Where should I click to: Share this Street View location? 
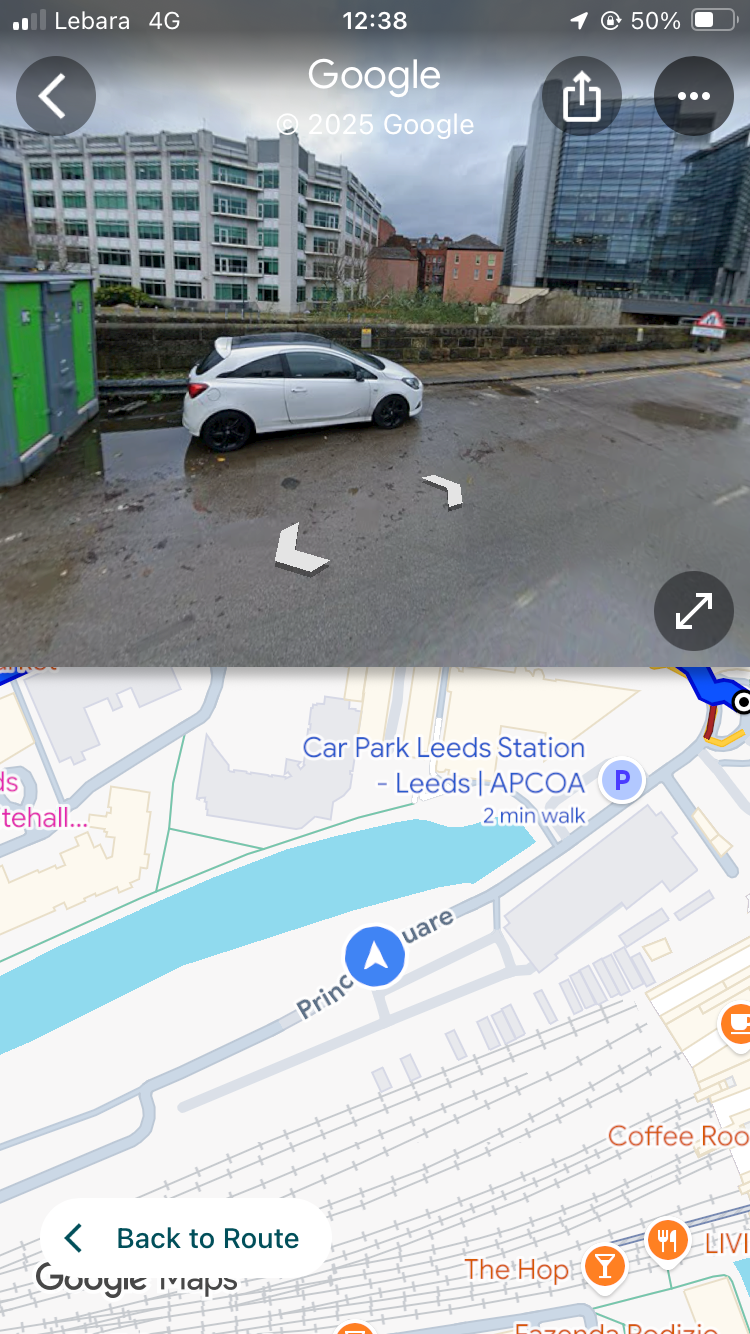pos(581,97)
